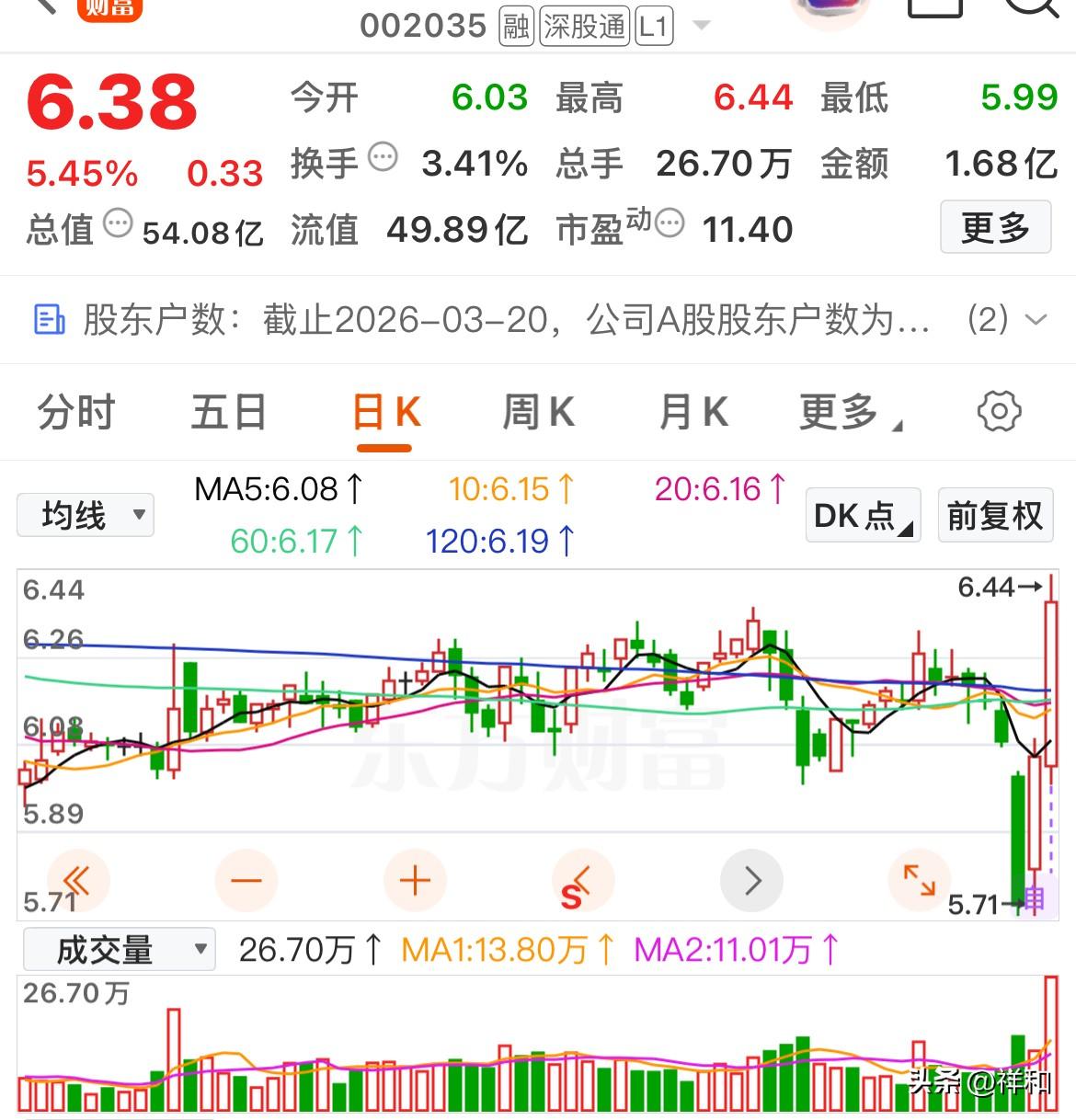Open the 更多 chart period menu

(x=848, y=412)
